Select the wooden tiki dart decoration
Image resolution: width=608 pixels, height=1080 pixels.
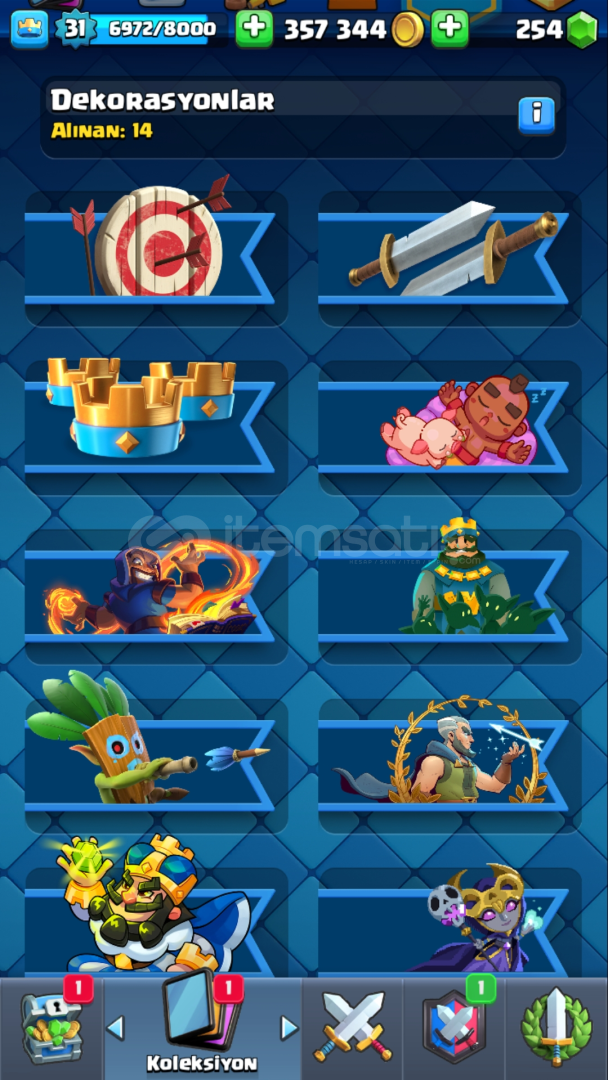(x=156, y=765)
